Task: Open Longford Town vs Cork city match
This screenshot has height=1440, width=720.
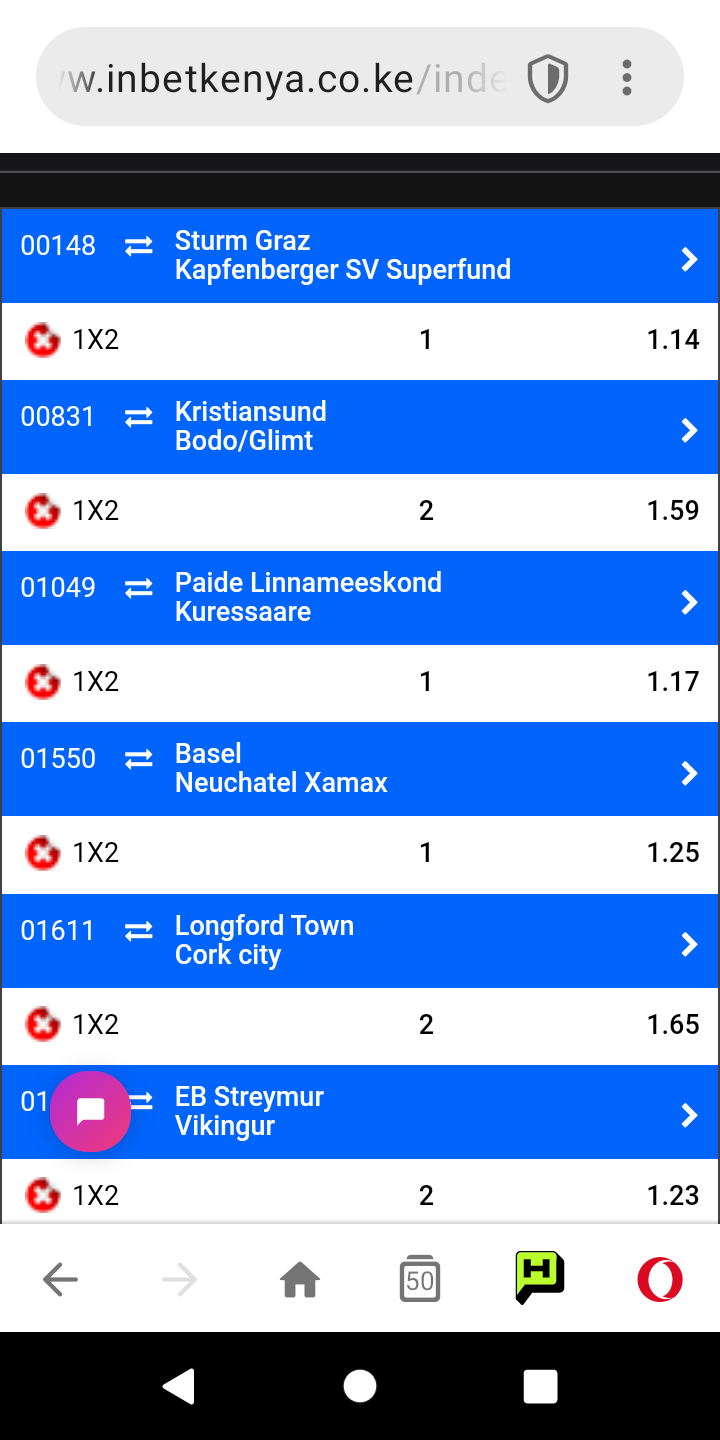Action: coord(360,941)
